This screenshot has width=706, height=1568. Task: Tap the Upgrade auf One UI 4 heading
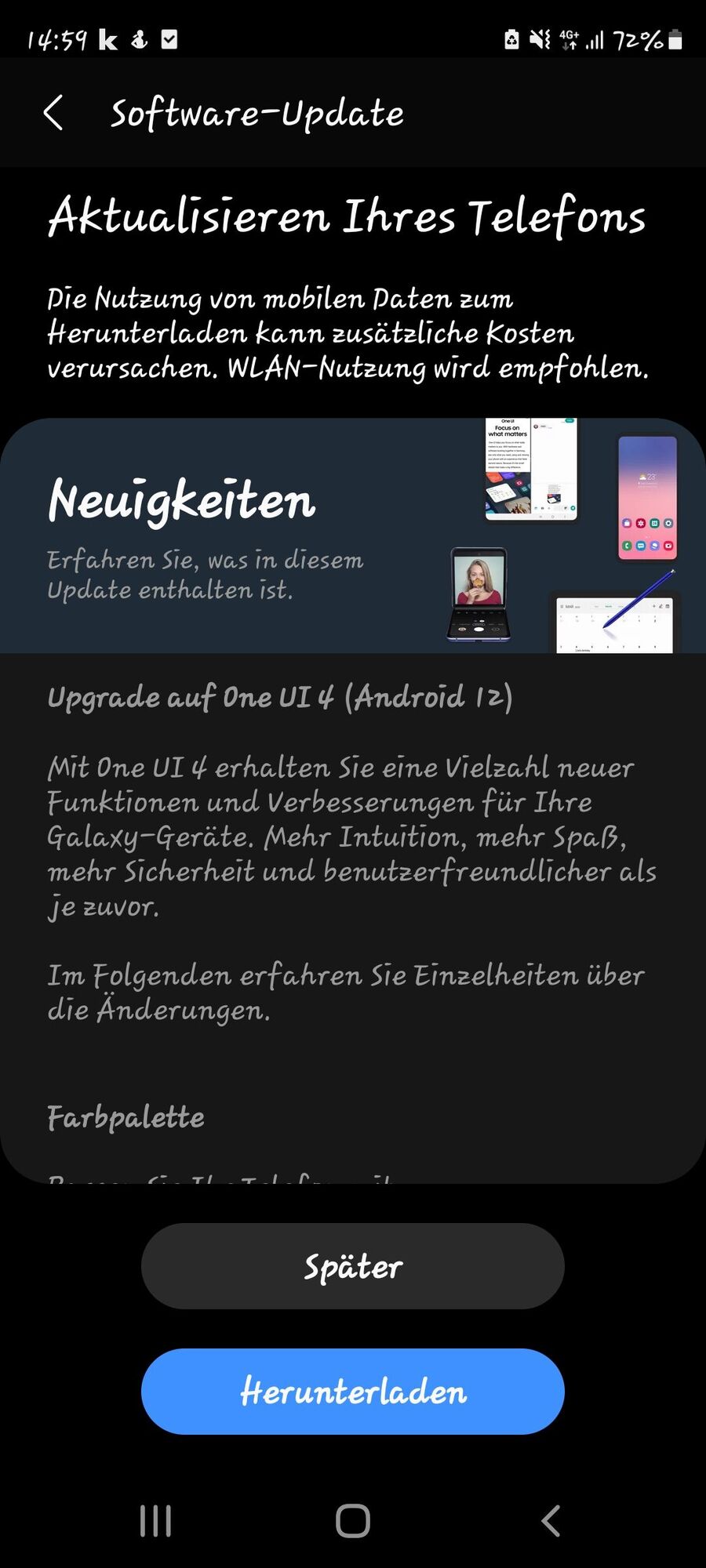[280, 696]
